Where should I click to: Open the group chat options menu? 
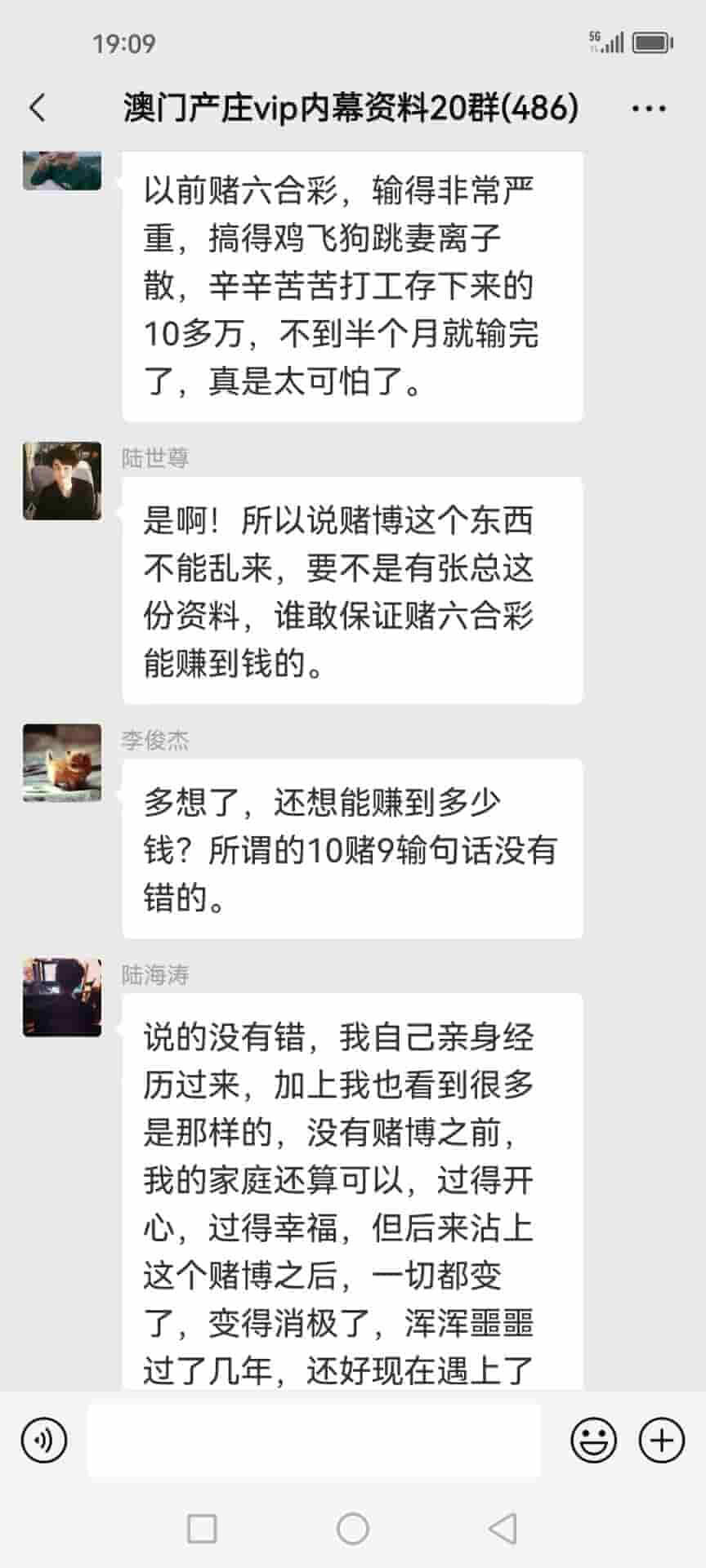tap(649, 108)
